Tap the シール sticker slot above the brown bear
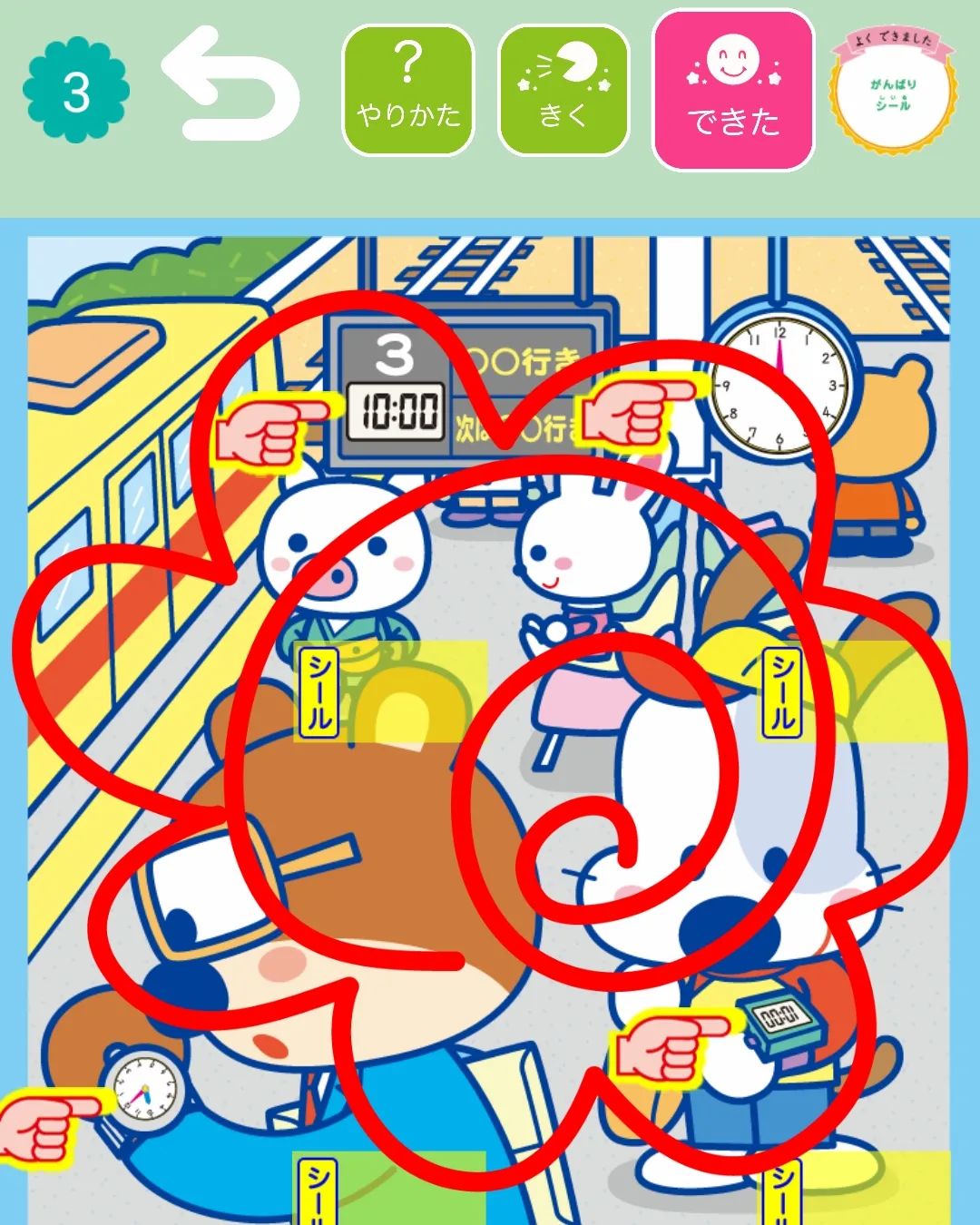The height and width of the screenshot is (1225, 980). [390, 691]
